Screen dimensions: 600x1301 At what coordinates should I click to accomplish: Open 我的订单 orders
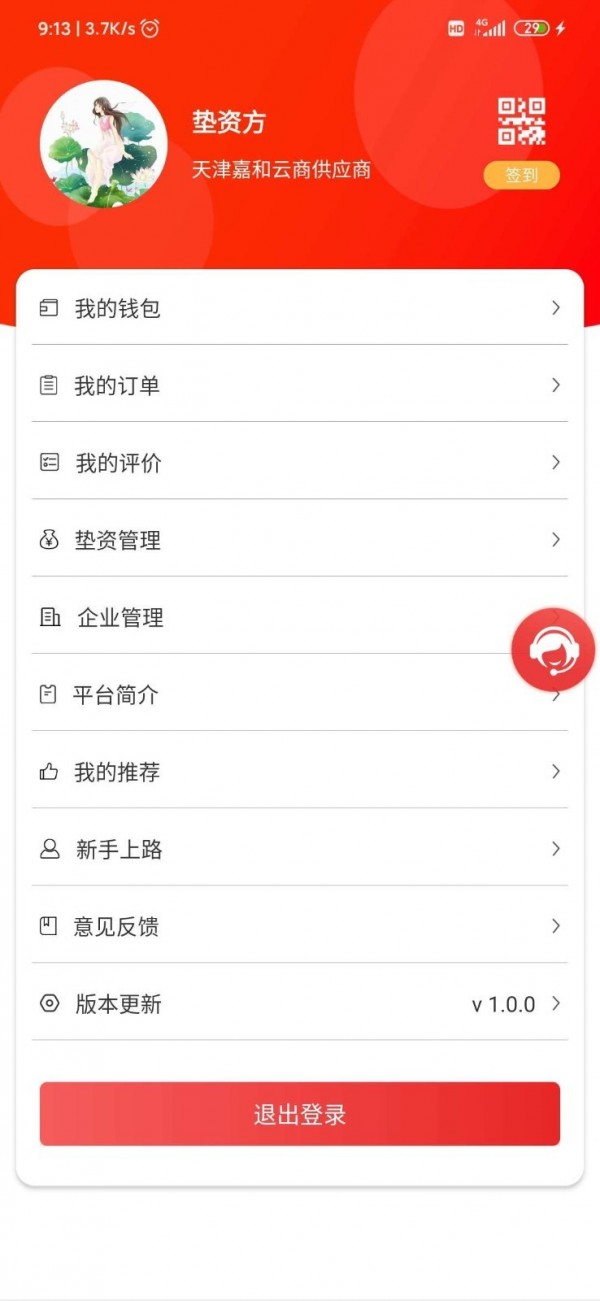tap(300, 386)
